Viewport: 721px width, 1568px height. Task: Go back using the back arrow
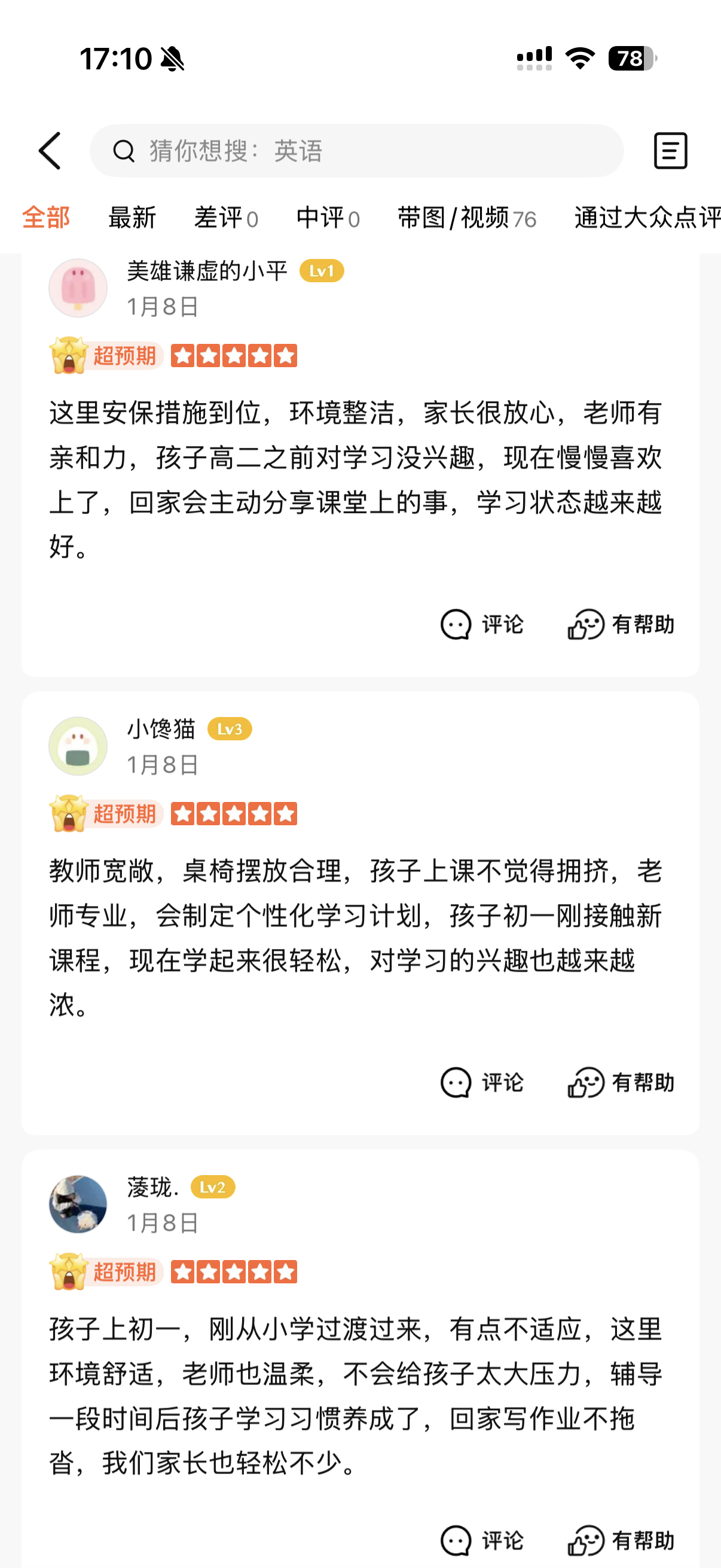pyautogui.click(x=50, y=151)
